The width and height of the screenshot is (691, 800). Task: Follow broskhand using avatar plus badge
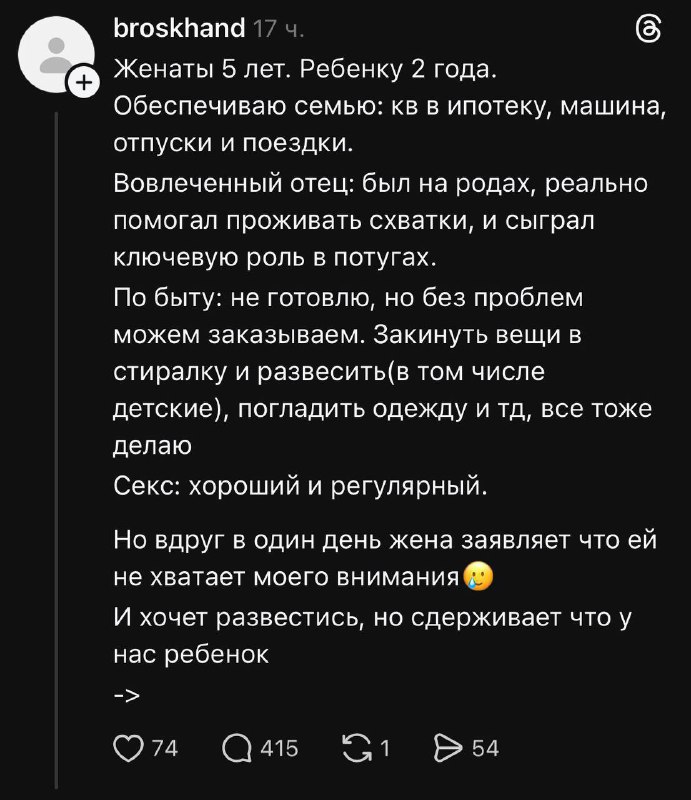(81, 84)
